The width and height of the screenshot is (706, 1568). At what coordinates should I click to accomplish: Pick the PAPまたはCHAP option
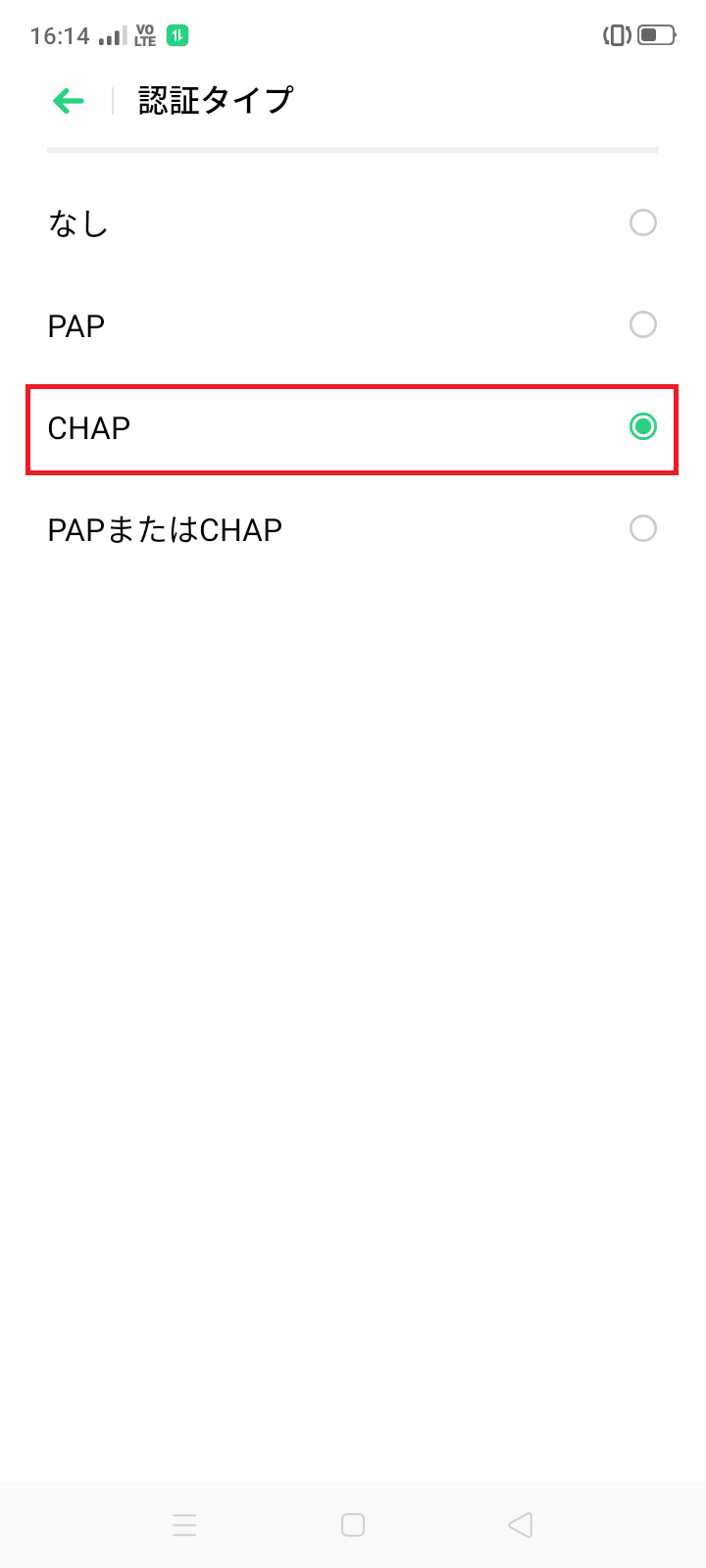642,529
